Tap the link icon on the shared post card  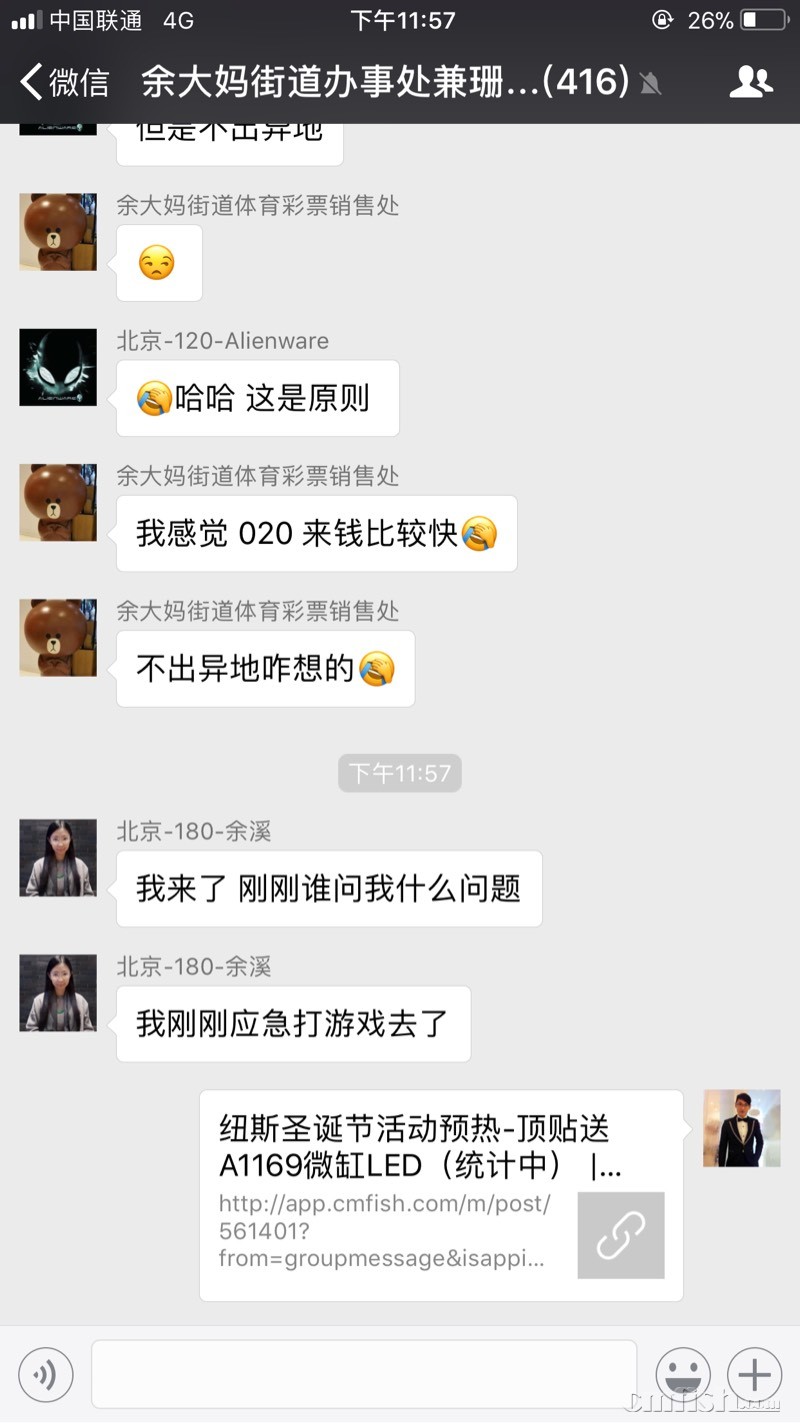coord(621,1236)
